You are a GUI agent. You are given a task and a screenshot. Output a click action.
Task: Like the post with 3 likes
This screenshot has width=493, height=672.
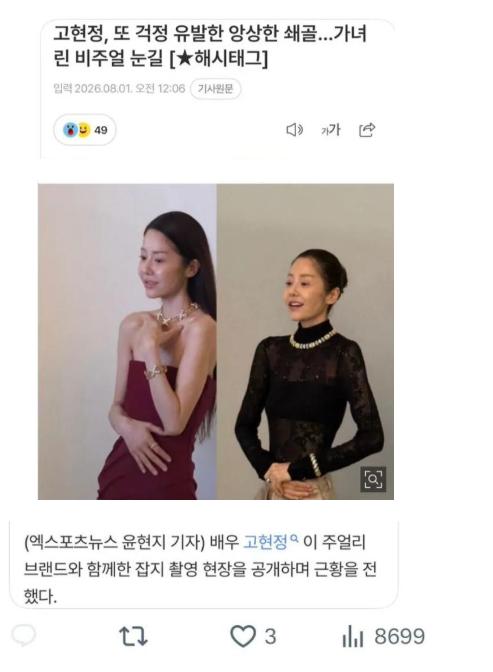pos(243,636)
